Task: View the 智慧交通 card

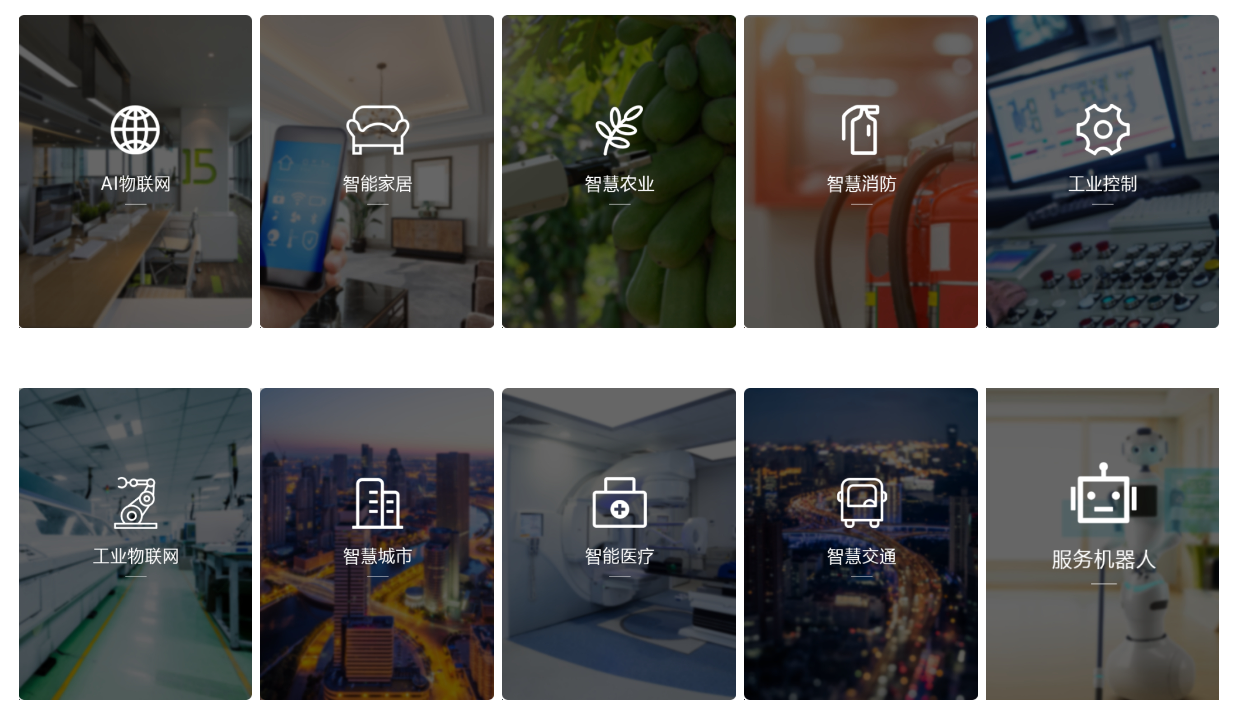Action: [861, 544]
